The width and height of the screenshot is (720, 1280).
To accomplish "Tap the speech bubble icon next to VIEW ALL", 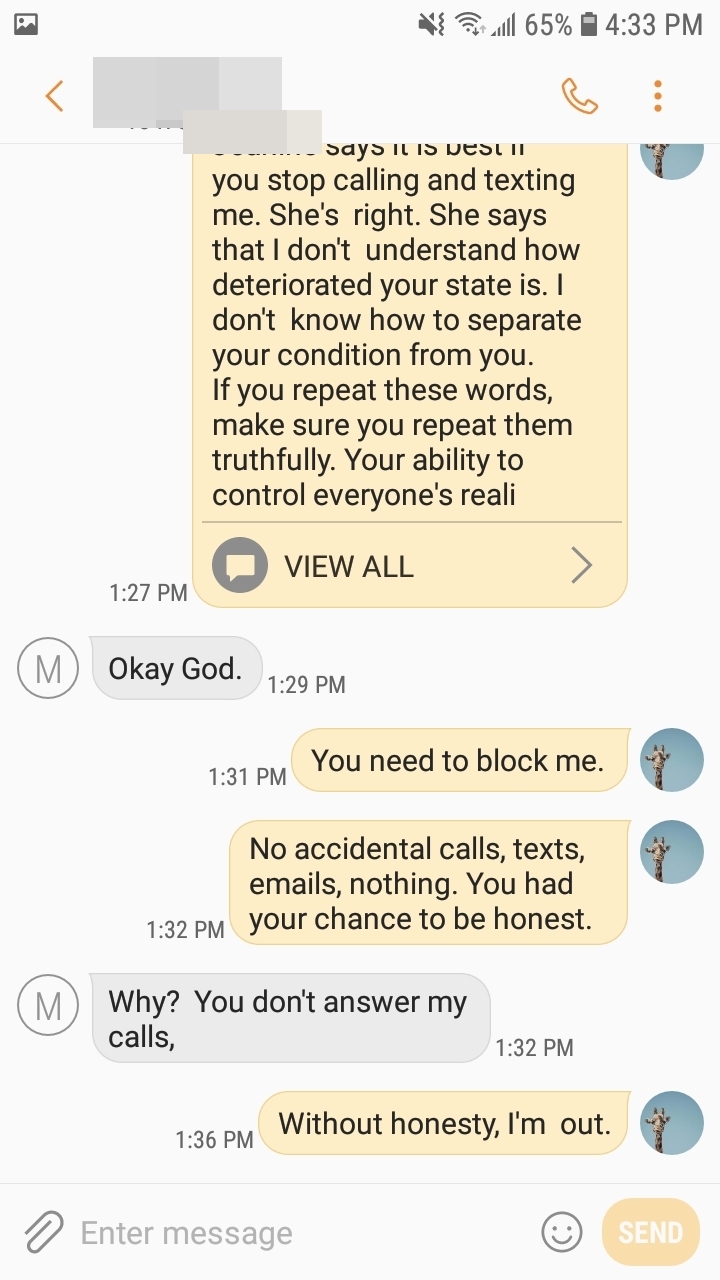I will coord(240,566).
